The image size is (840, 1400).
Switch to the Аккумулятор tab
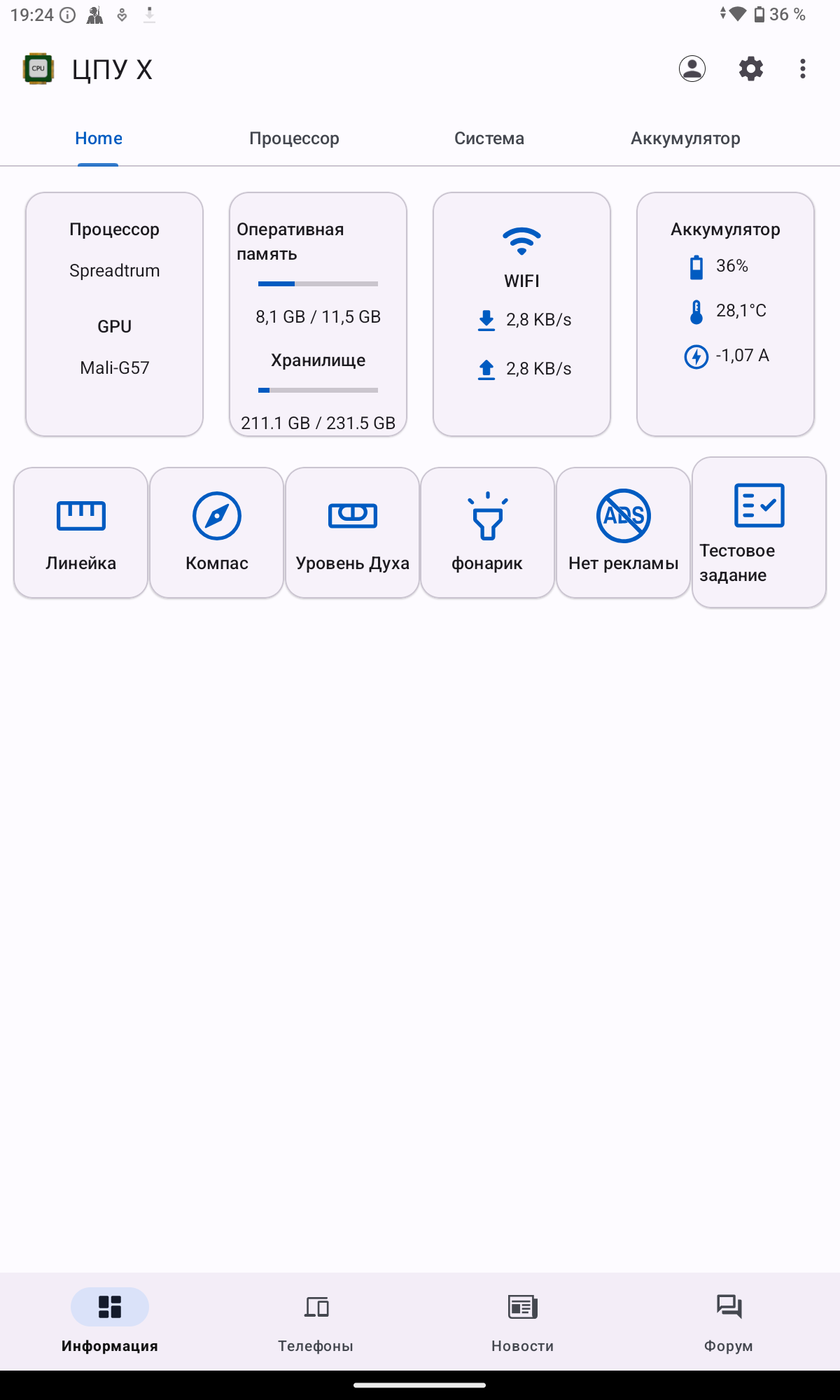(685, 139)
